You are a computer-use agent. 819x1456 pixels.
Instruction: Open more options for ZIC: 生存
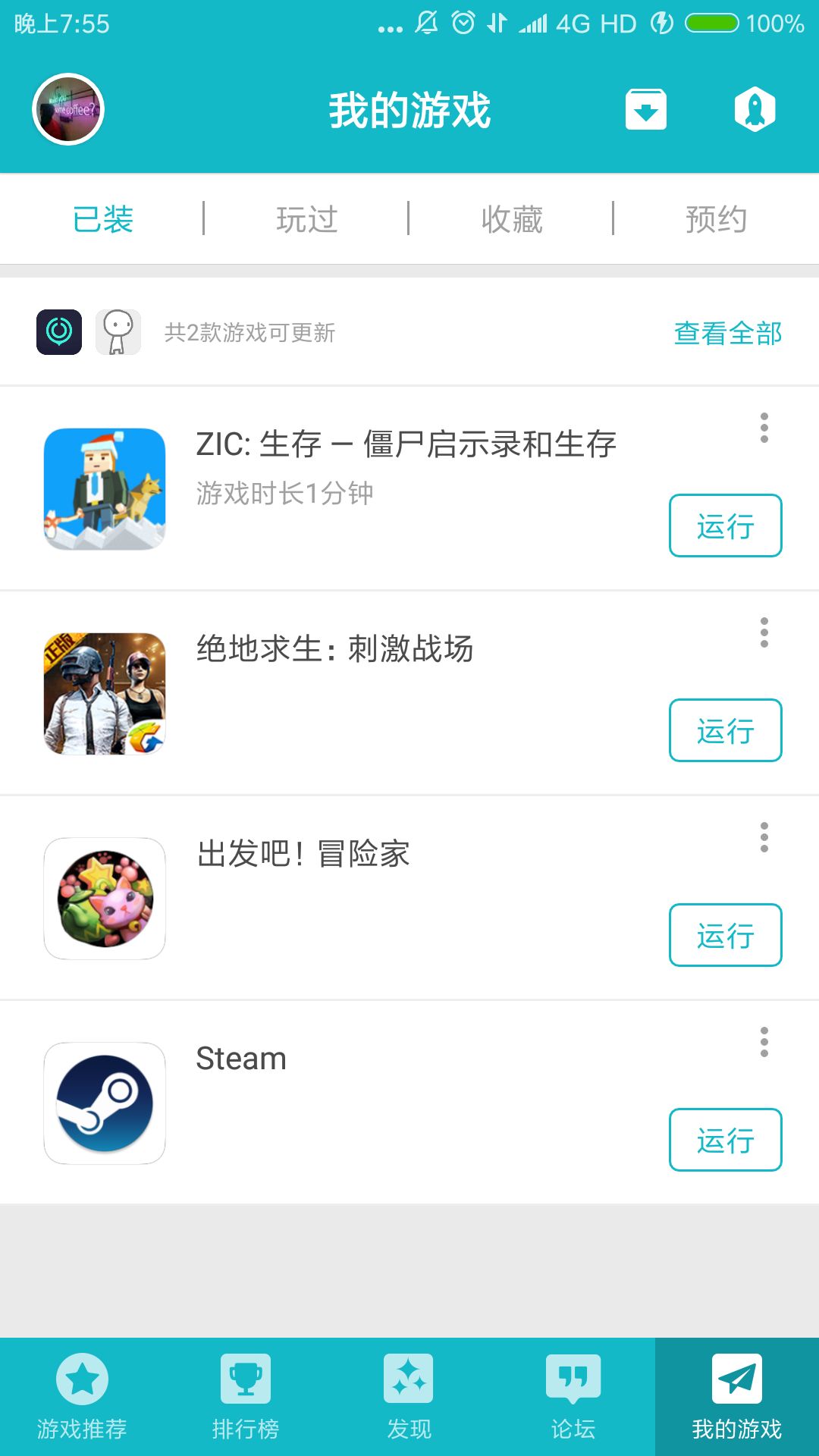764,428
